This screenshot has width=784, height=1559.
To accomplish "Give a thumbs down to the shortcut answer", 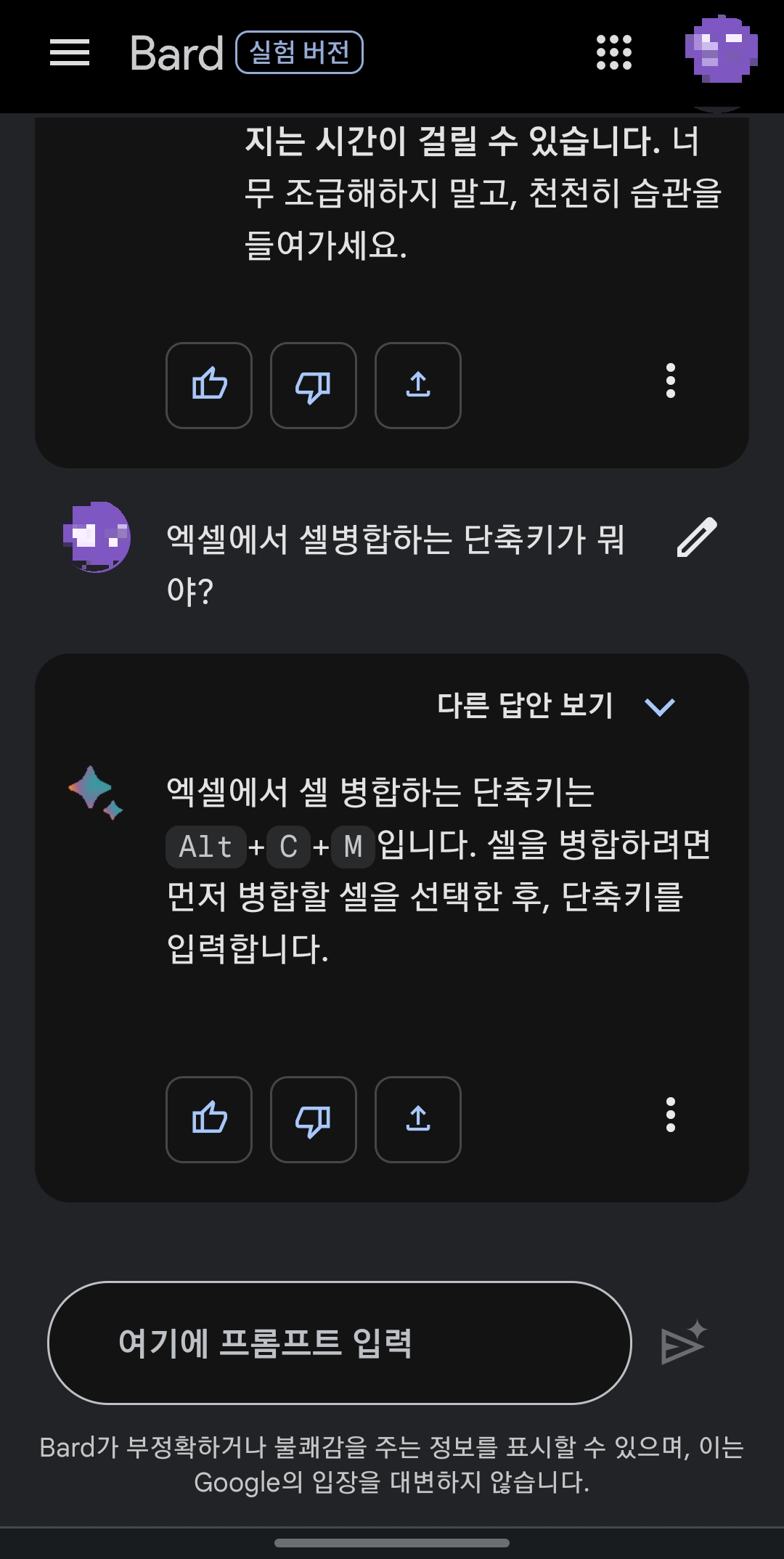I will pyautogui.click(x=313, y=1120).
